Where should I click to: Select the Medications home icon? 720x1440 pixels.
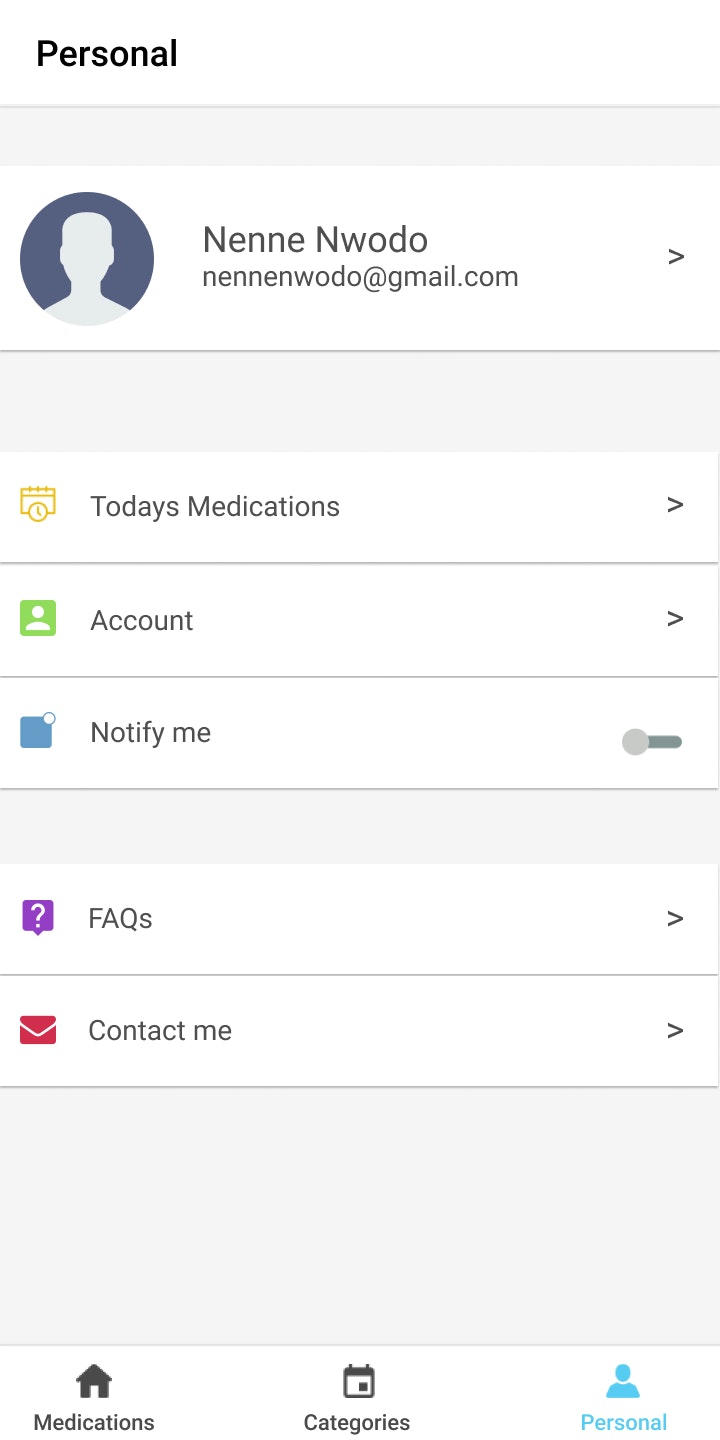93,1380
